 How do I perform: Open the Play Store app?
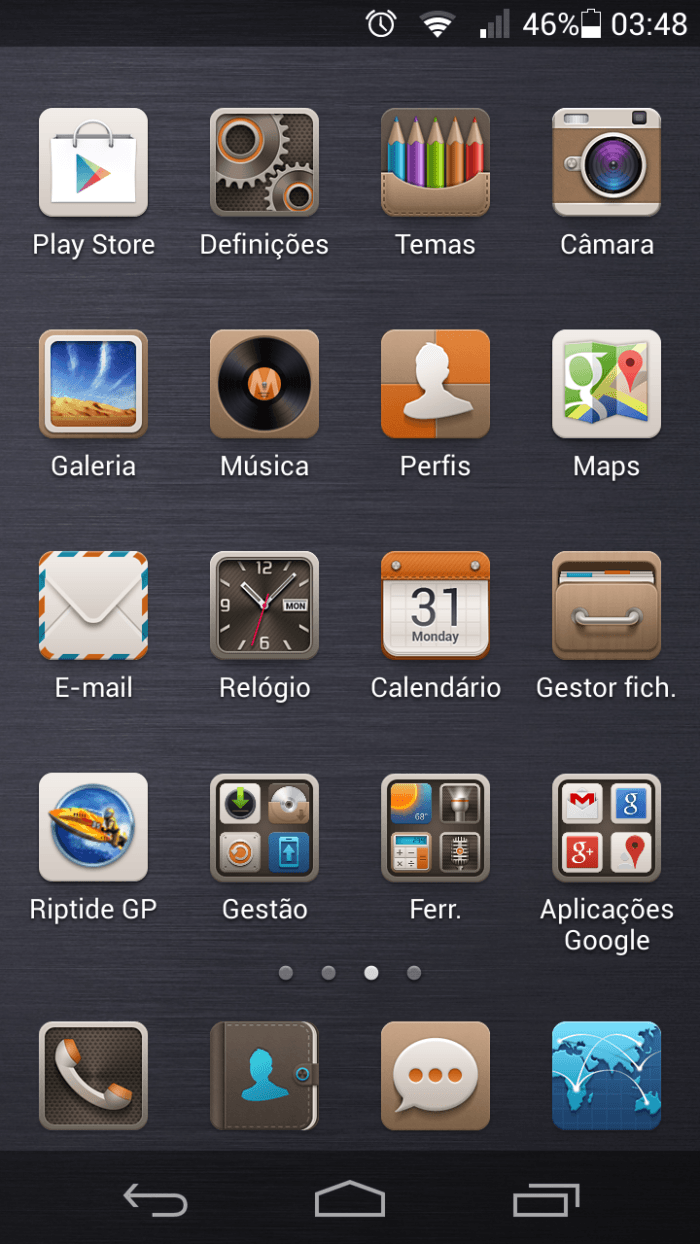tap(93, 163)
